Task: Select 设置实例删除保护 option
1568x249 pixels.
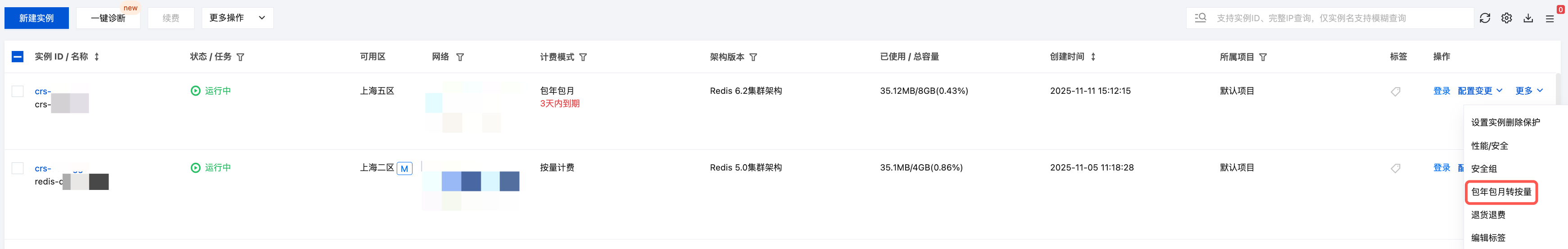Action: (1505, 122)
